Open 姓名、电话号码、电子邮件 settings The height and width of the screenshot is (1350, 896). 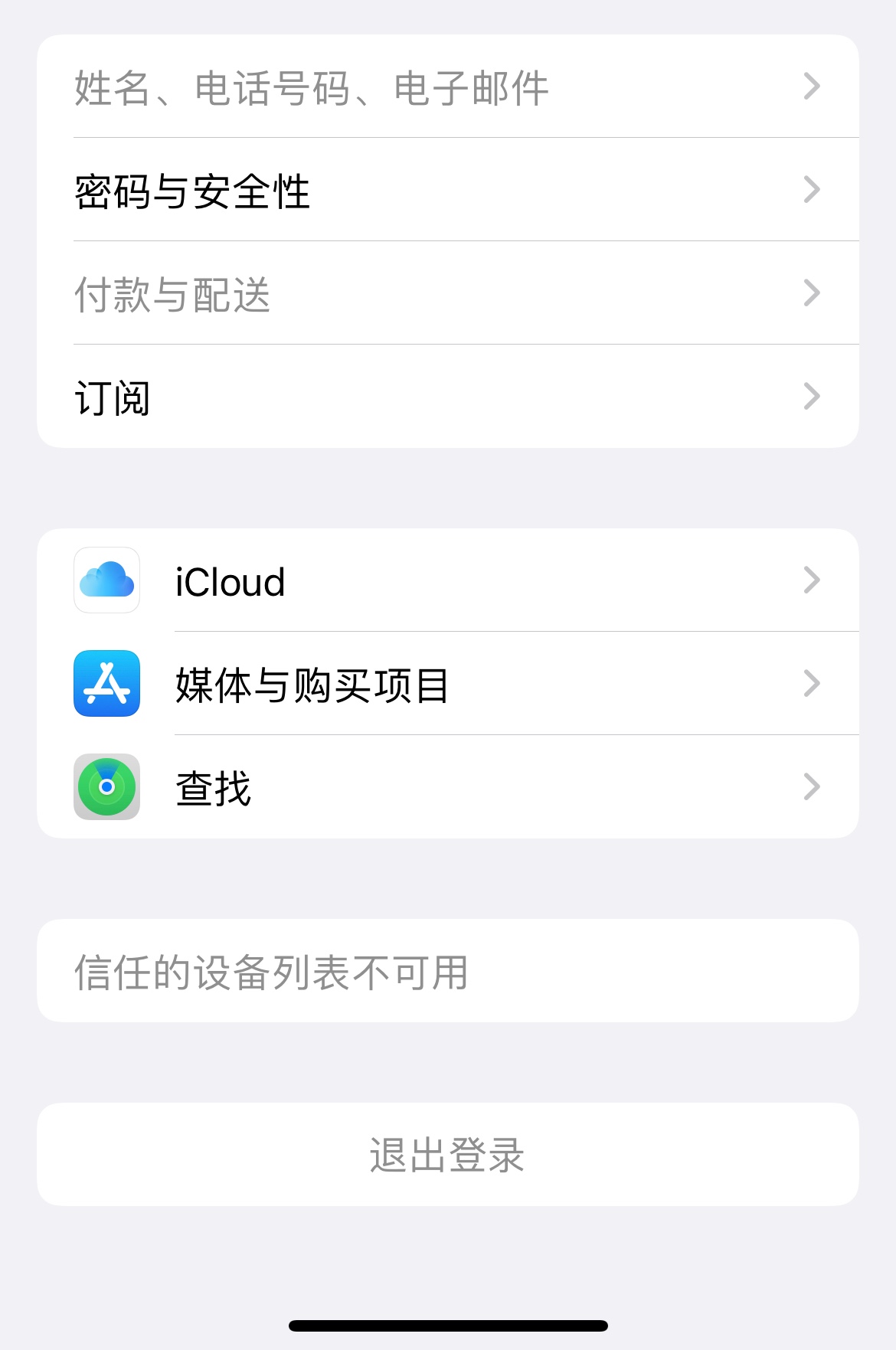point(447,87)
